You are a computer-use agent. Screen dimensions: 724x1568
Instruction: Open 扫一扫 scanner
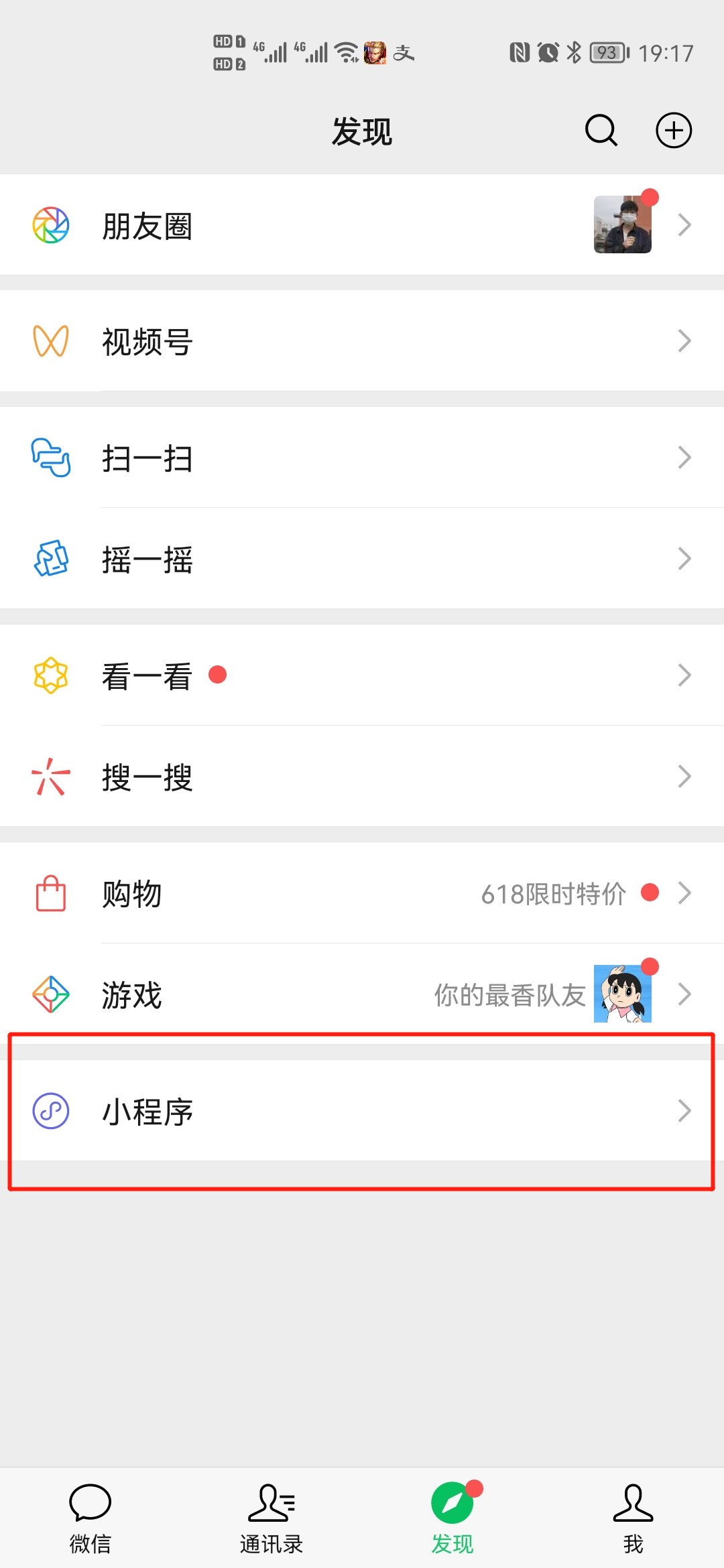[x=362, y=457]
